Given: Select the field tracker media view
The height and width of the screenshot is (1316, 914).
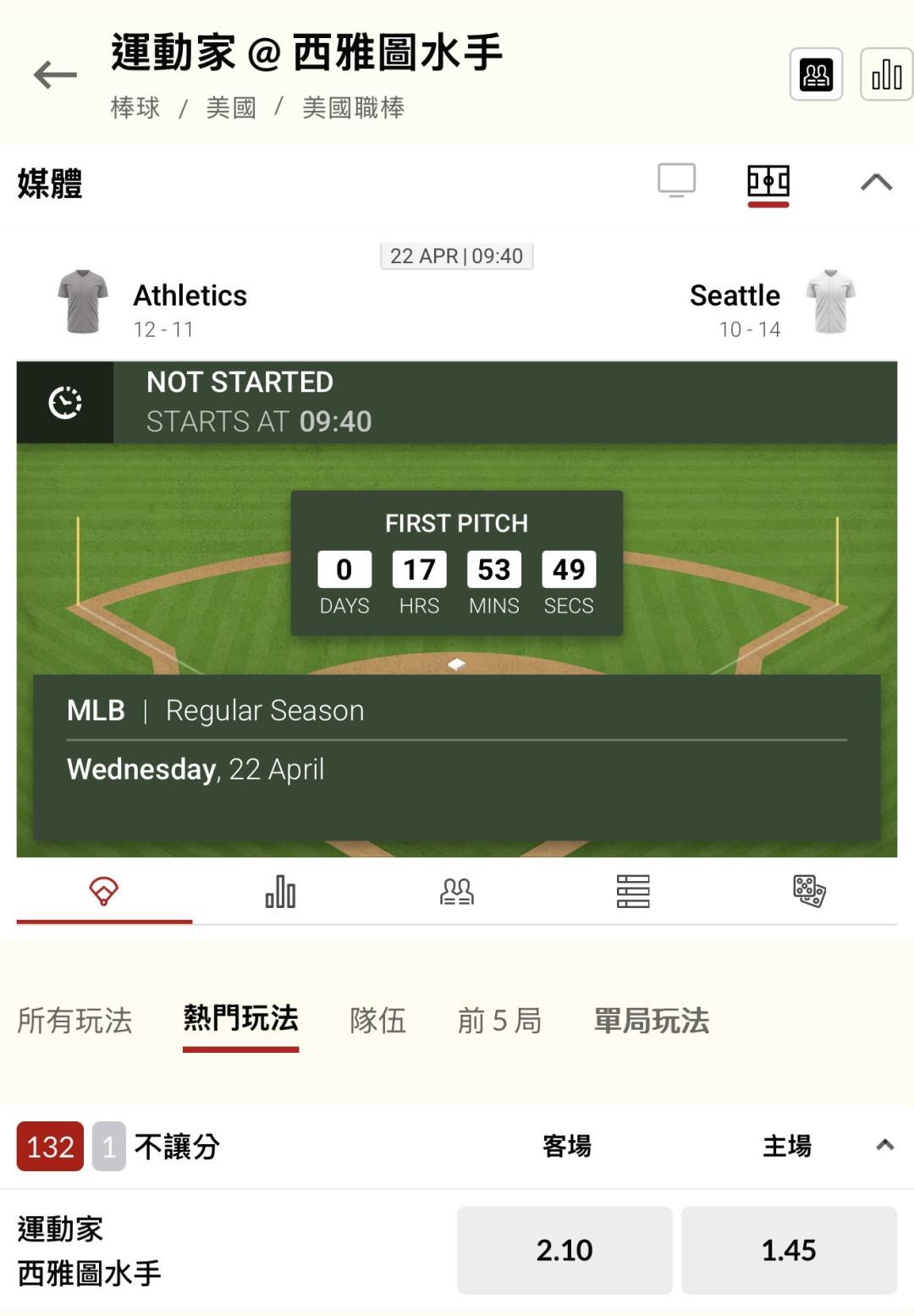Looking at the screenshot, I should [768, 181].
